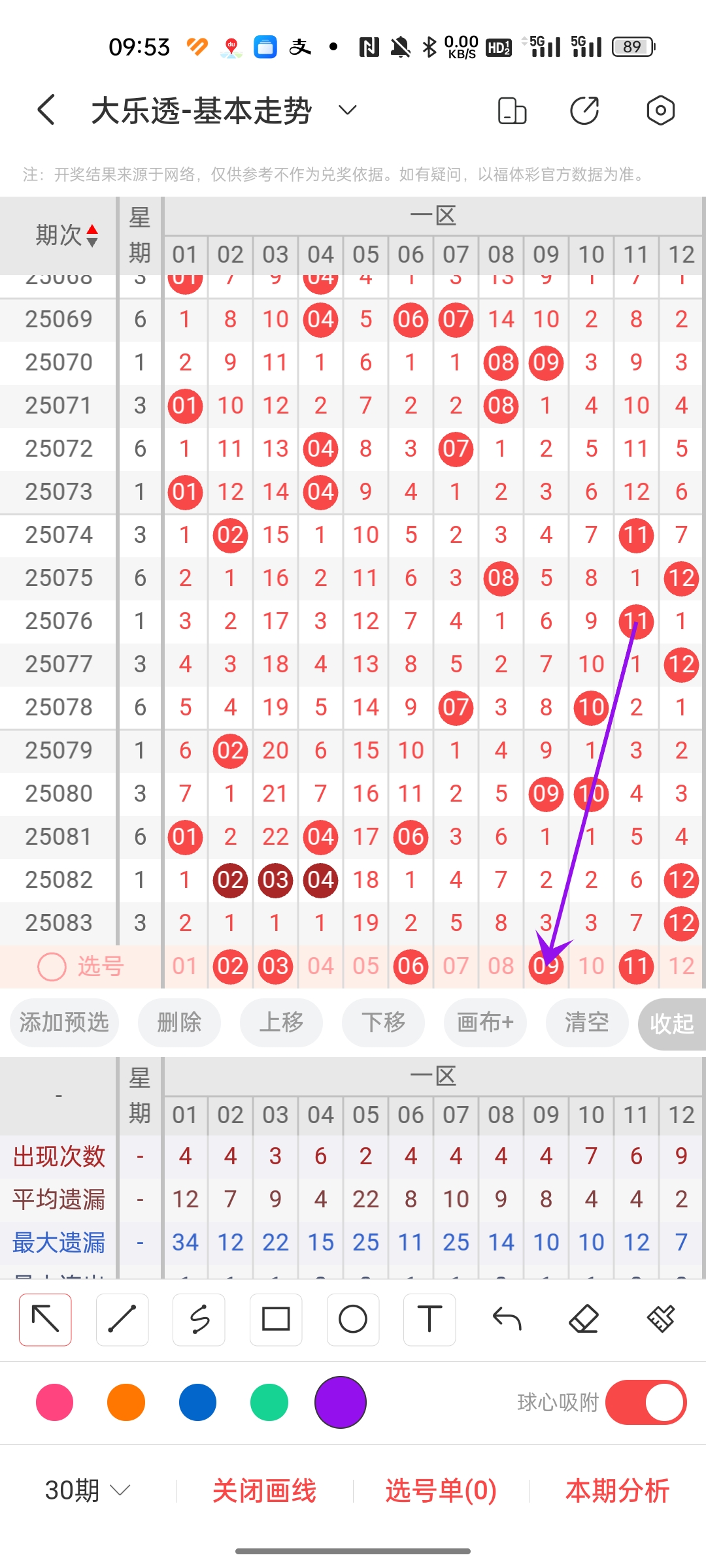The height and width of the screenshot is (1568, 706).
Task: Tap the 画布+ button
Action: (x=485, y=1022)
